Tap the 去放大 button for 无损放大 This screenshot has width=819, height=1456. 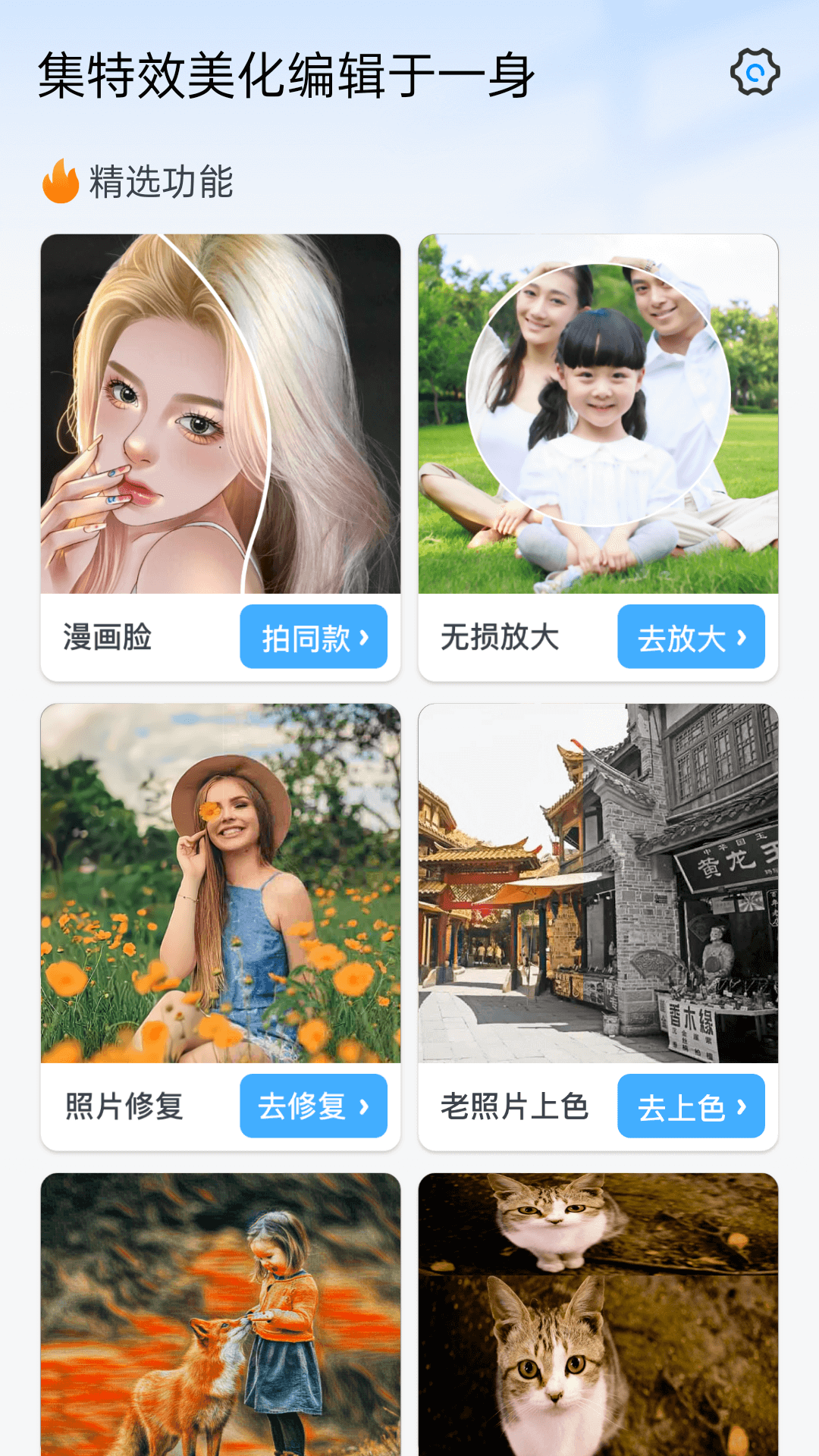click(x=691, y=637)
